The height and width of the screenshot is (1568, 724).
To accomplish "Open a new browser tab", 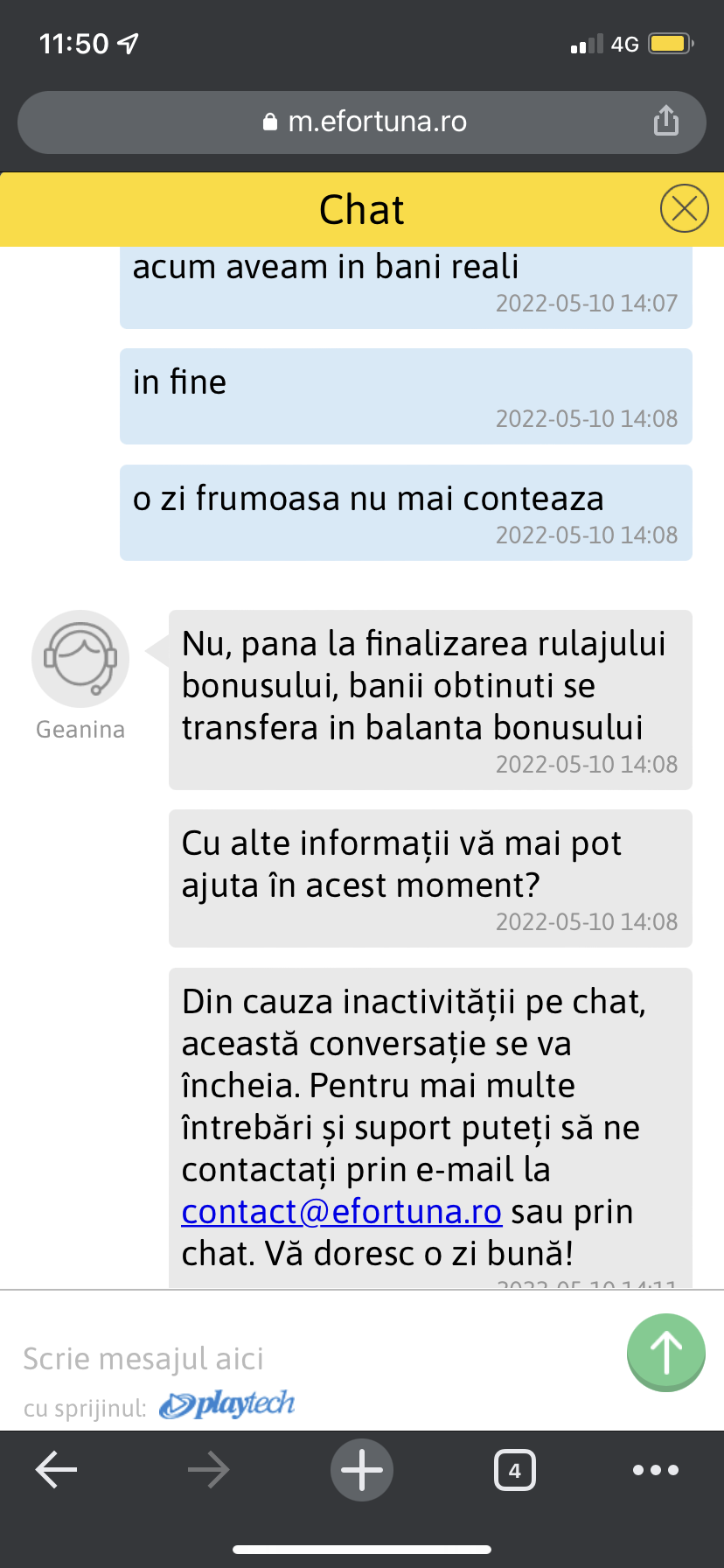I will [x=362, y=1470].
